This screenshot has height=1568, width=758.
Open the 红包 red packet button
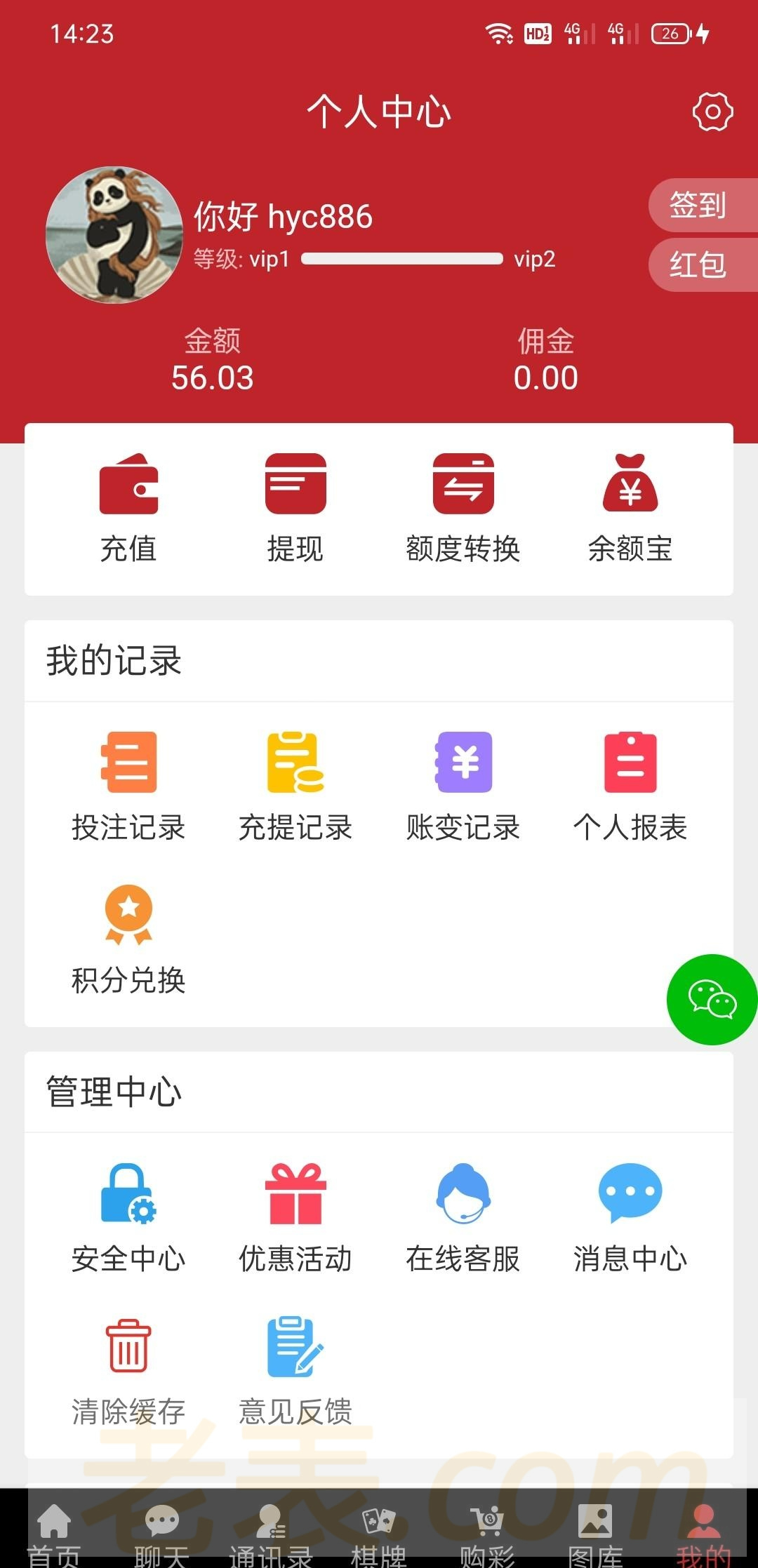(698, 264)
